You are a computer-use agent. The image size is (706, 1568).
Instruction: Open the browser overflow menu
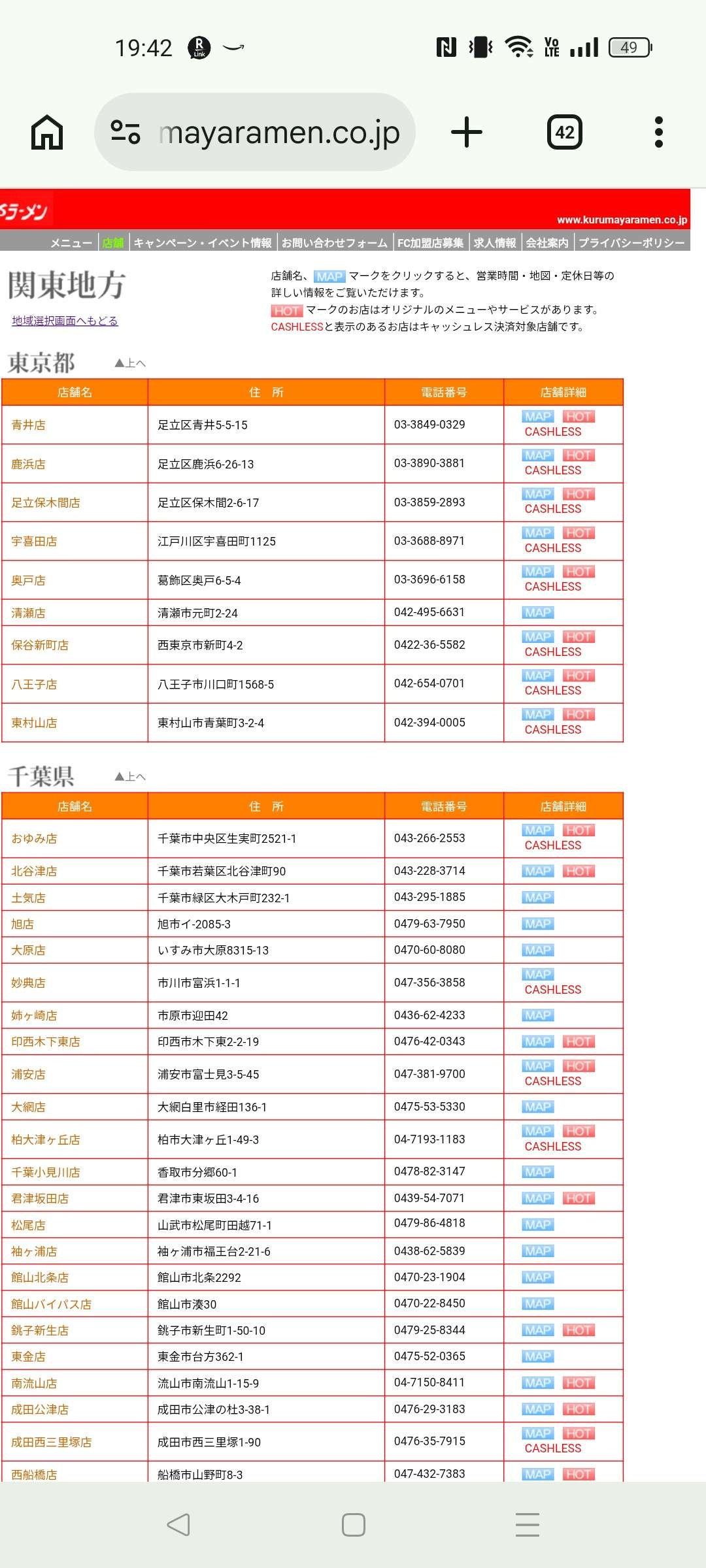[x=658, y=133]
